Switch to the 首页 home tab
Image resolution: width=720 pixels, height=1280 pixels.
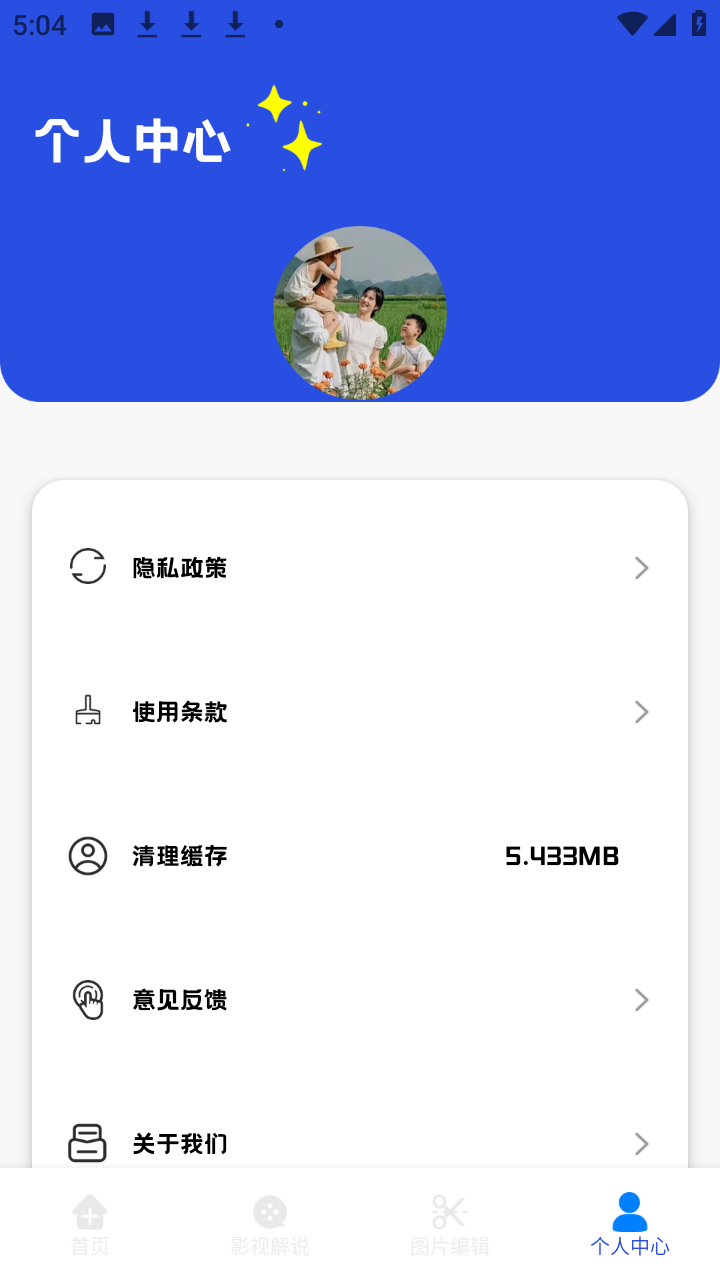90,1224
